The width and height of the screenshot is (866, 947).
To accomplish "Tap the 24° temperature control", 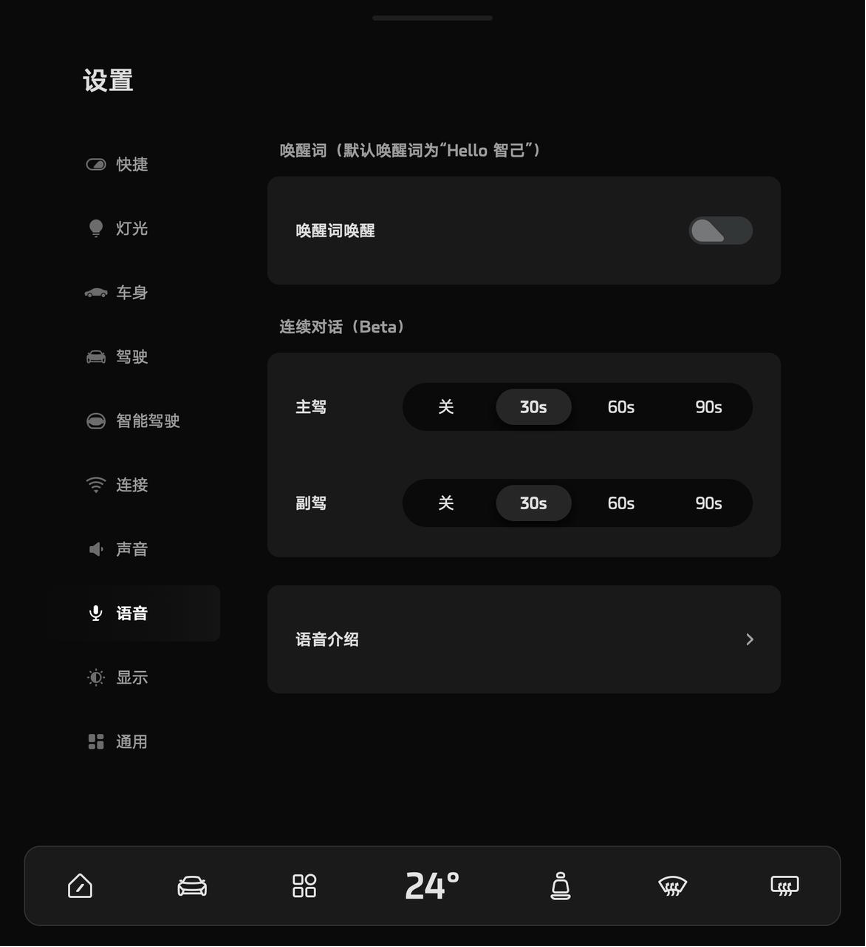I will pyautogui.click(x=432, y=886).
